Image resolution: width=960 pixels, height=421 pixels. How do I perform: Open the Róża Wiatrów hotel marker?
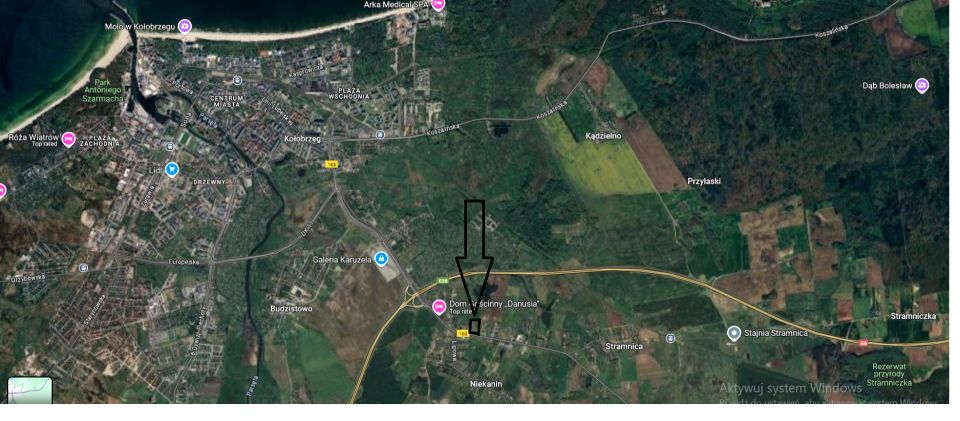(68, 140)
